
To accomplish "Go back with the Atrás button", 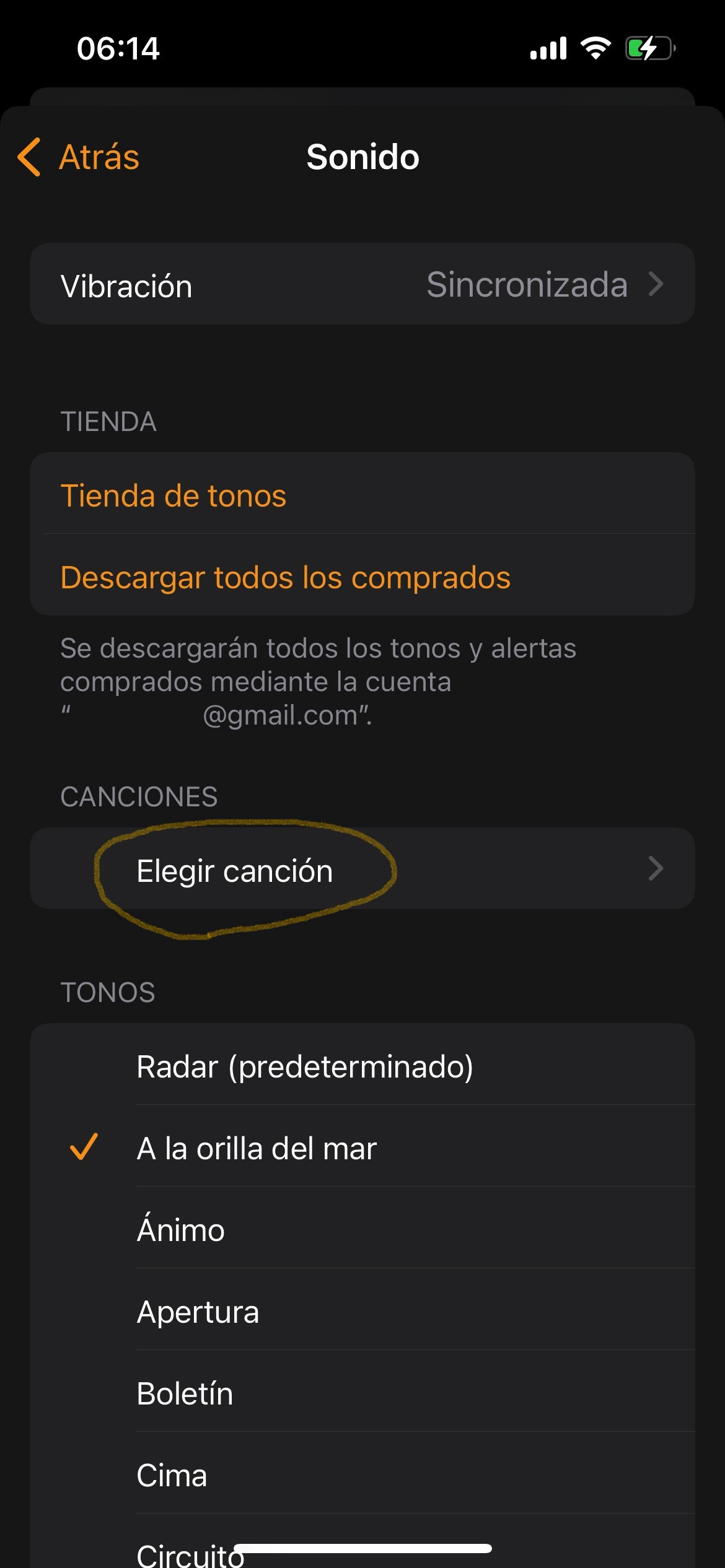I will 79,157.
